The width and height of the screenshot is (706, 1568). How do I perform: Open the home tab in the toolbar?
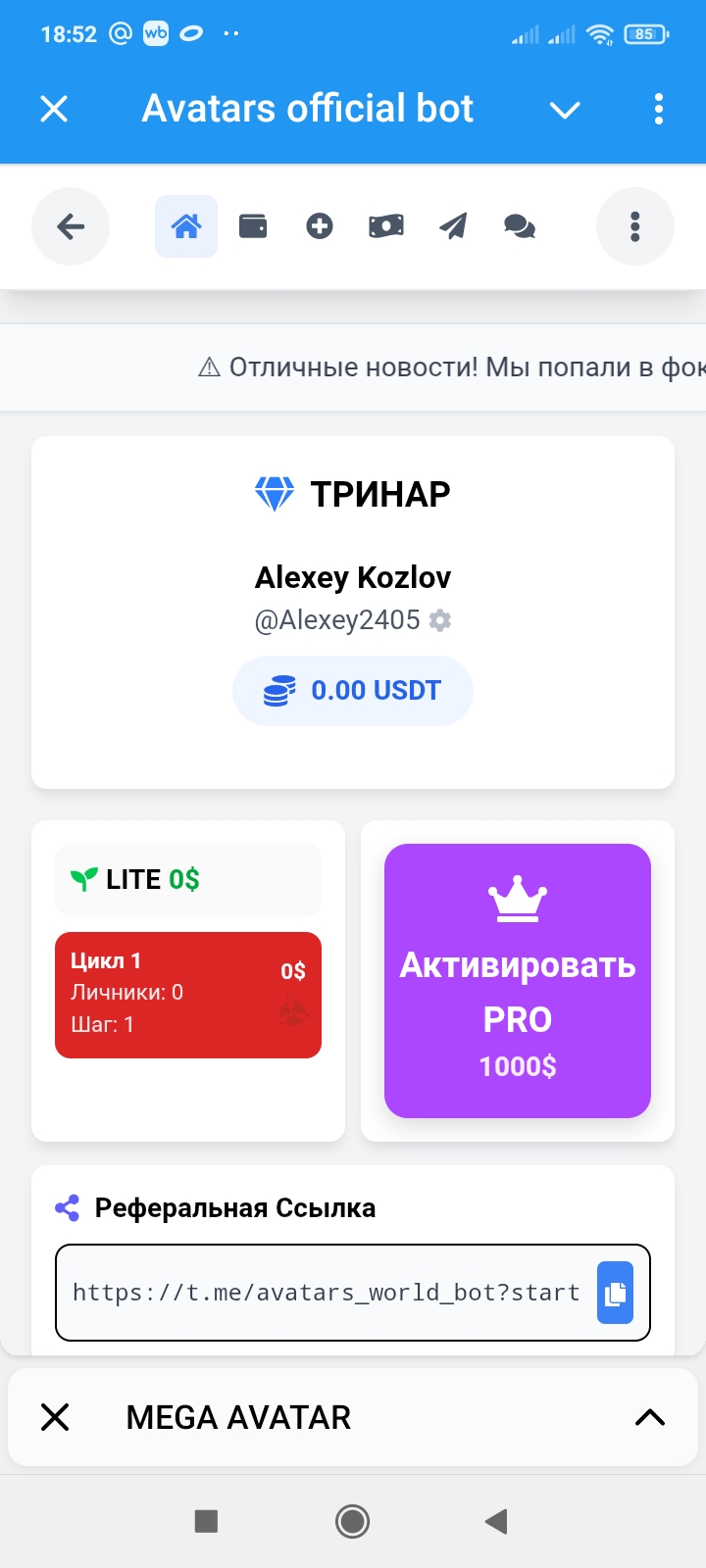186,226
